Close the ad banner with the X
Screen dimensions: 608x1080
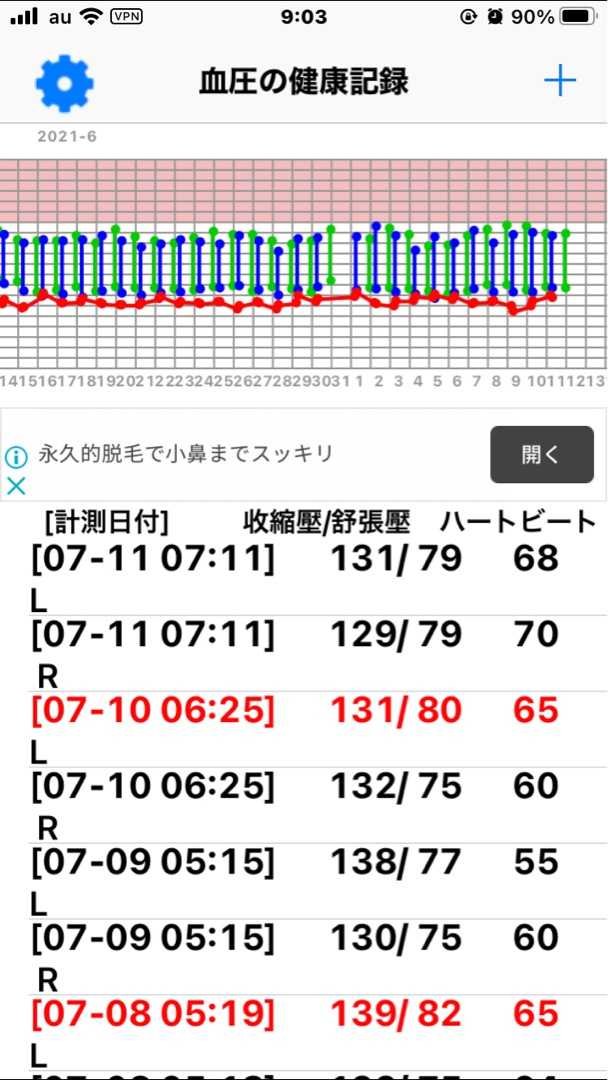coord(16,486)
